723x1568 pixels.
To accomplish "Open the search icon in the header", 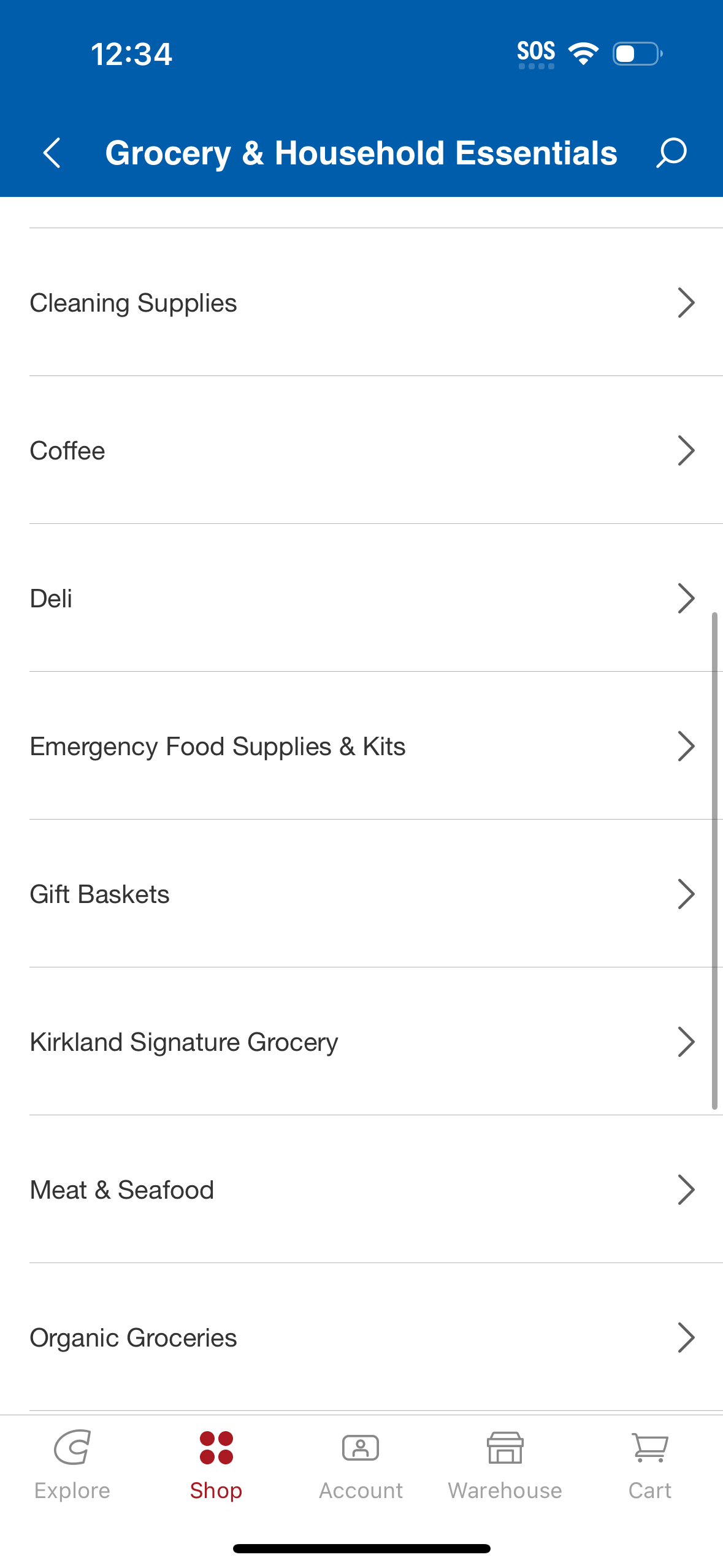I will [x=671, y=153].
